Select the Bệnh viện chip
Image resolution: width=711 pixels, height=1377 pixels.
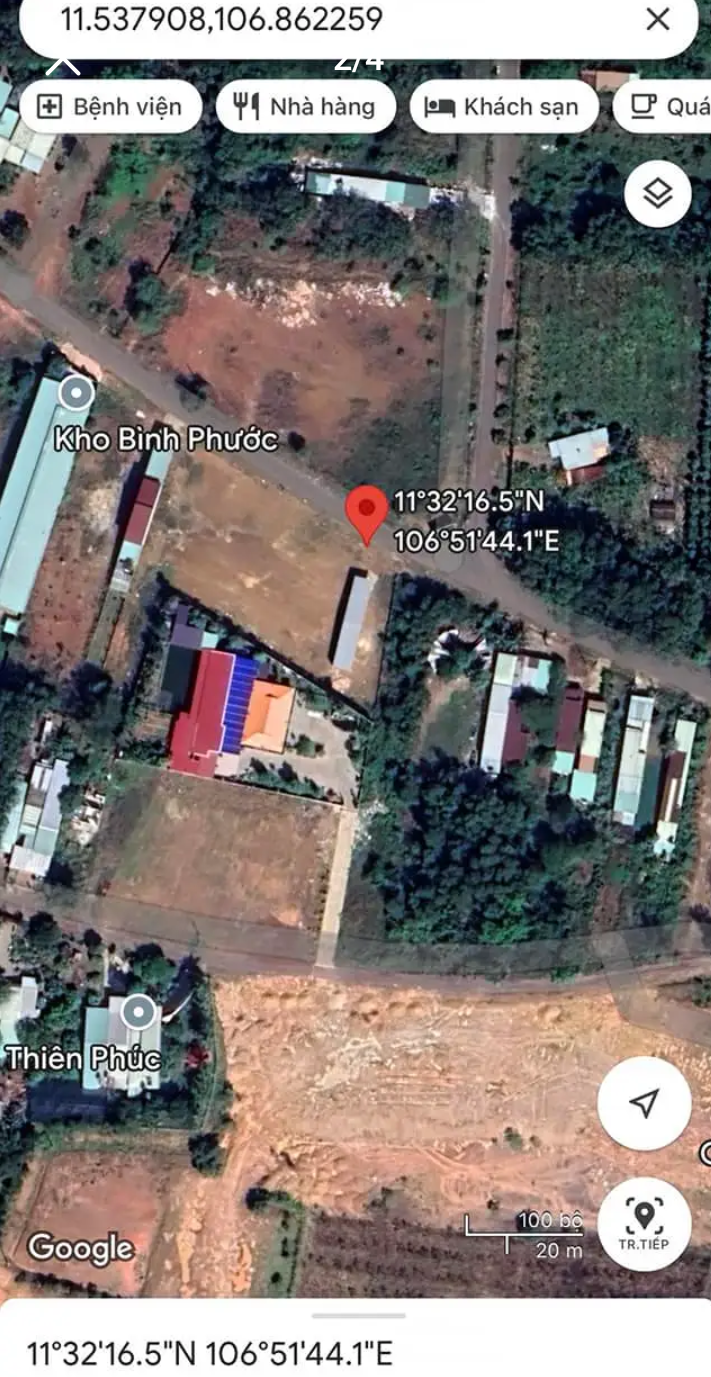110,107
